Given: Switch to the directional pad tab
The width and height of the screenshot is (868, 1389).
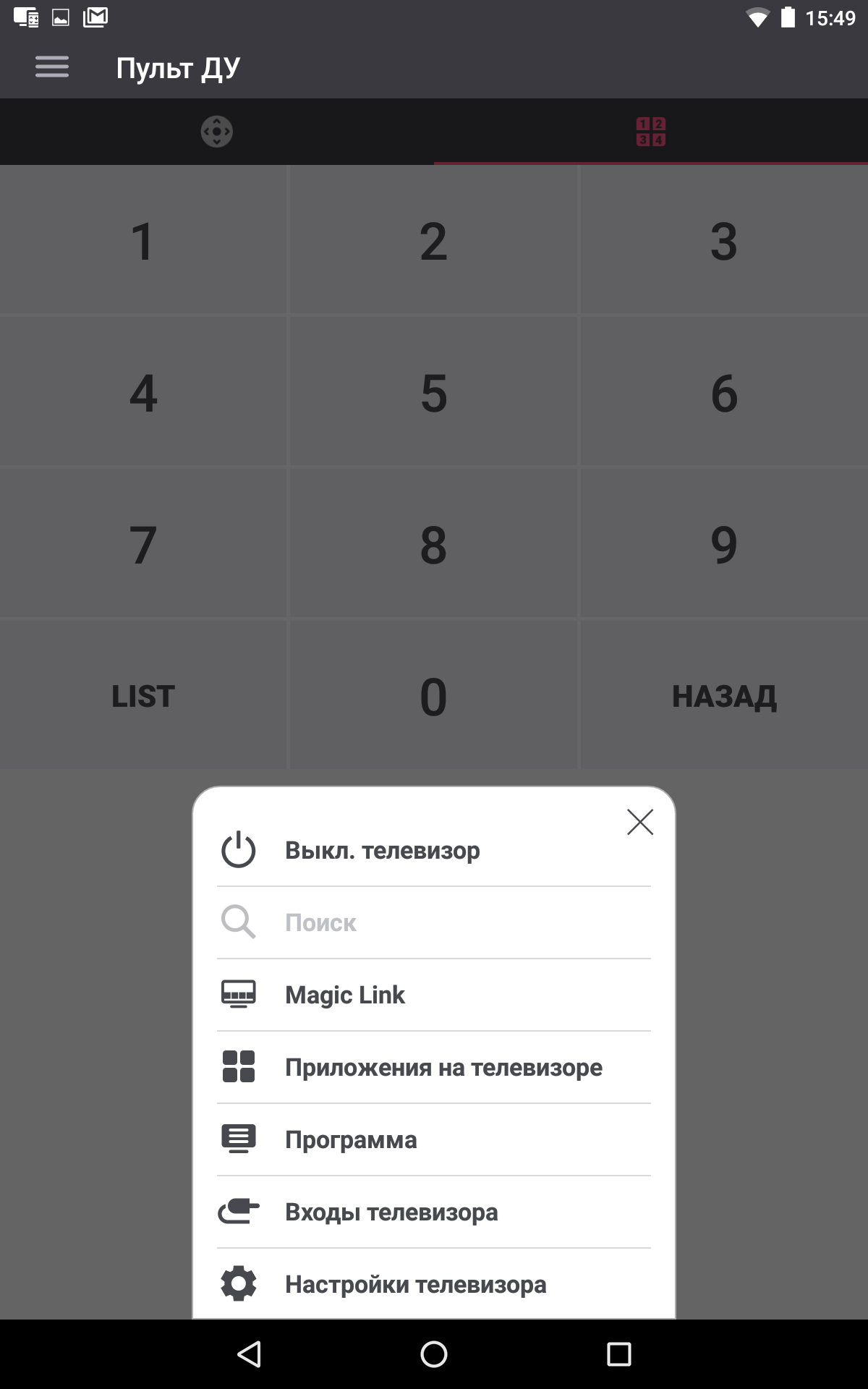Looking at the screenshot, I should click(x=216, y=132).
